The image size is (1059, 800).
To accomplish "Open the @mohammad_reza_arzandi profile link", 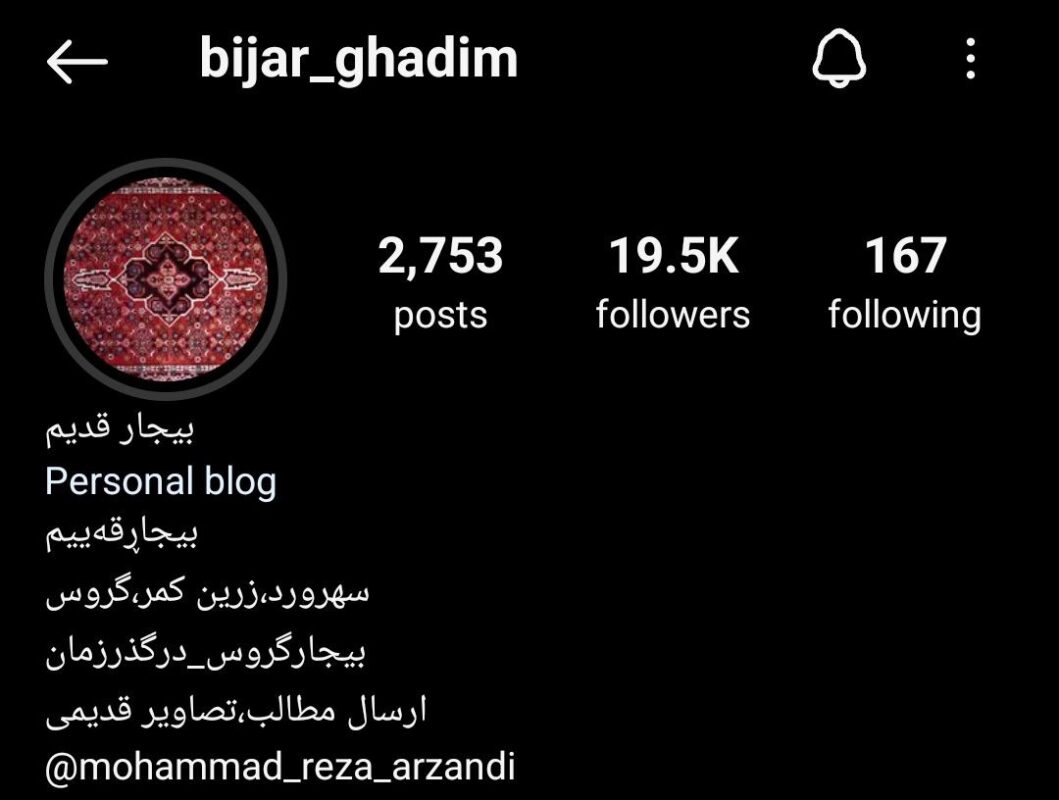I will pyautogui.click(x=280, y=767).
